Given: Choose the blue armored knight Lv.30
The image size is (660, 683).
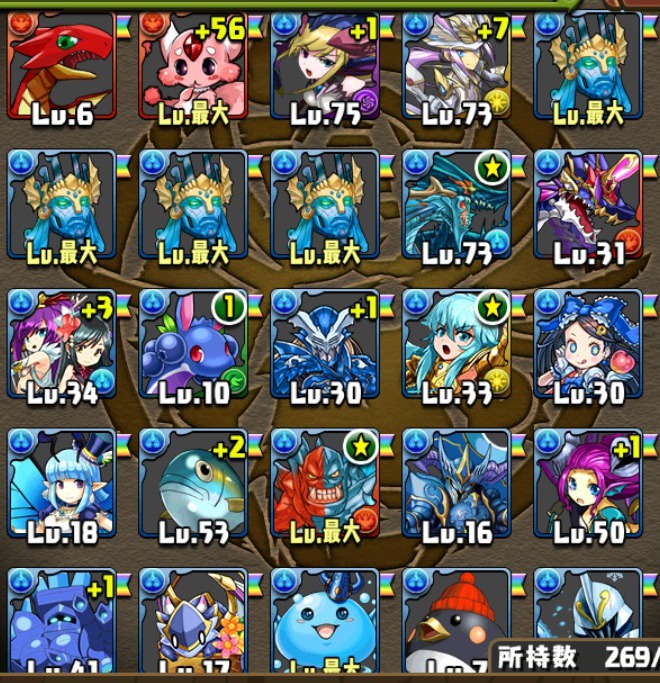Looking at the screenshot, I should (x=326, y=343).
